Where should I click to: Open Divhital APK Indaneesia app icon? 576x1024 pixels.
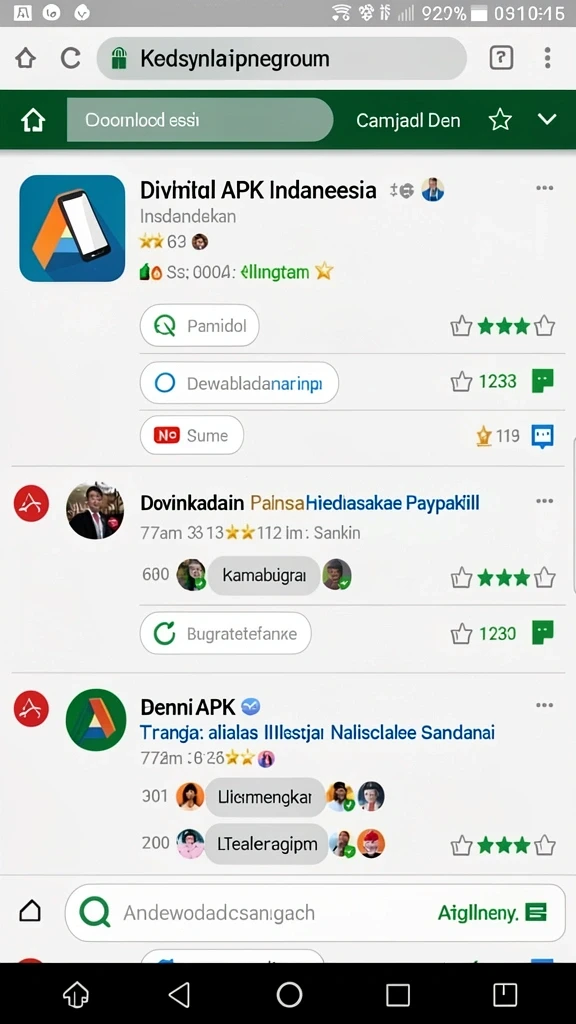[x=72, y=229]
